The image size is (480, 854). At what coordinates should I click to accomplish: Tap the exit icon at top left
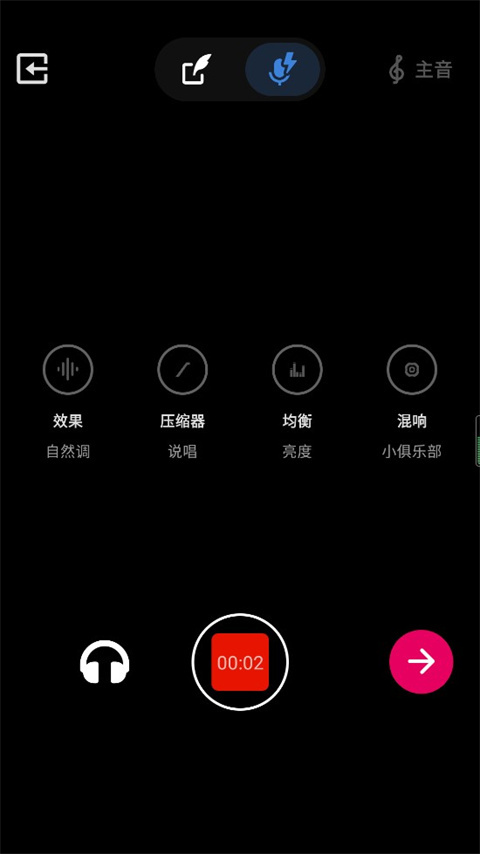click(x=32, y=69)
